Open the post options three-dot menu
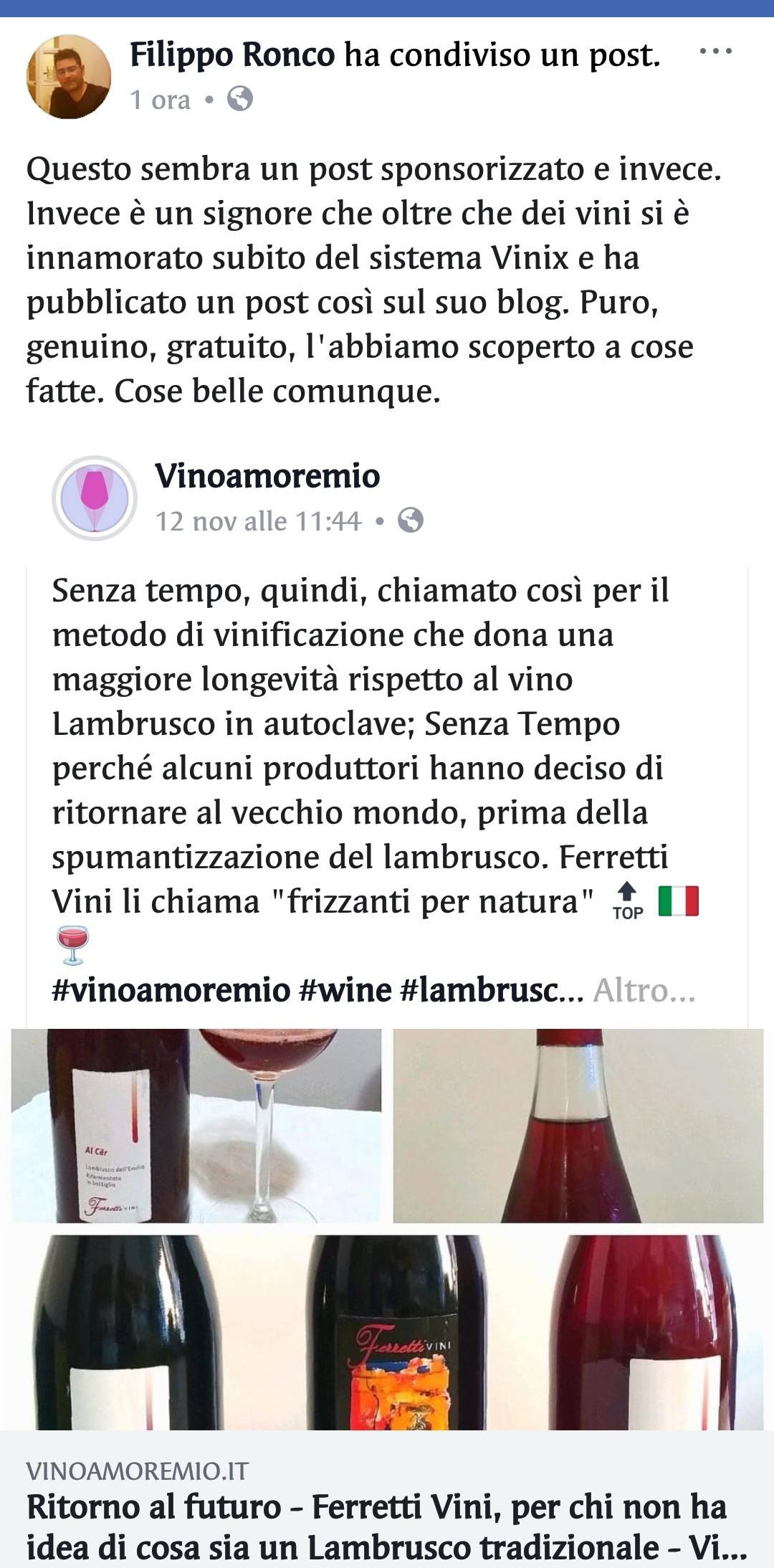 [x=715, y=52]
